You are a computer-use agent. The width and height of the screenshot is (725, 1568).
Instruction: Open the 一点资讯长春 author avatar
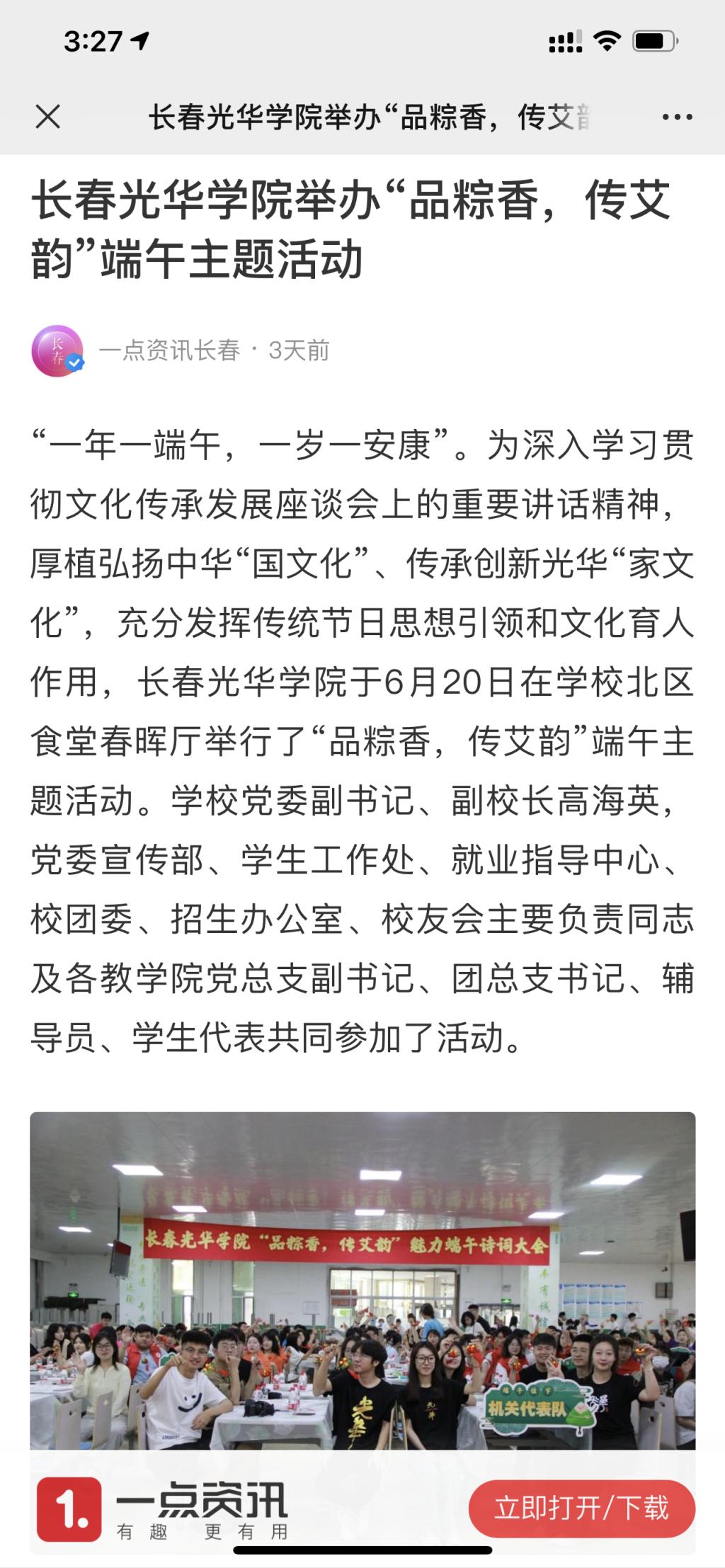[57, 350]
